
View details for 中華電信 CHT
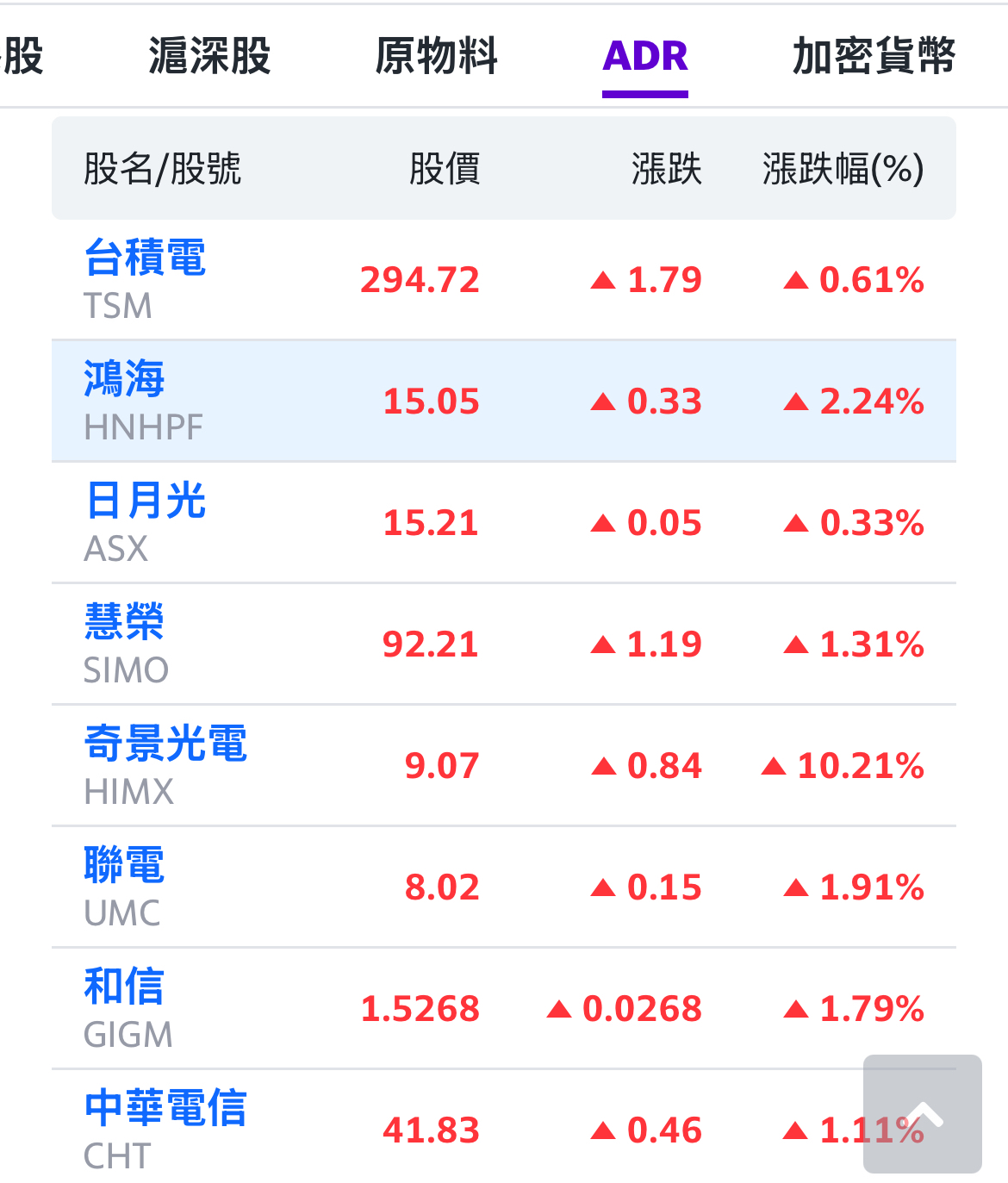(x=457, y=1127)
